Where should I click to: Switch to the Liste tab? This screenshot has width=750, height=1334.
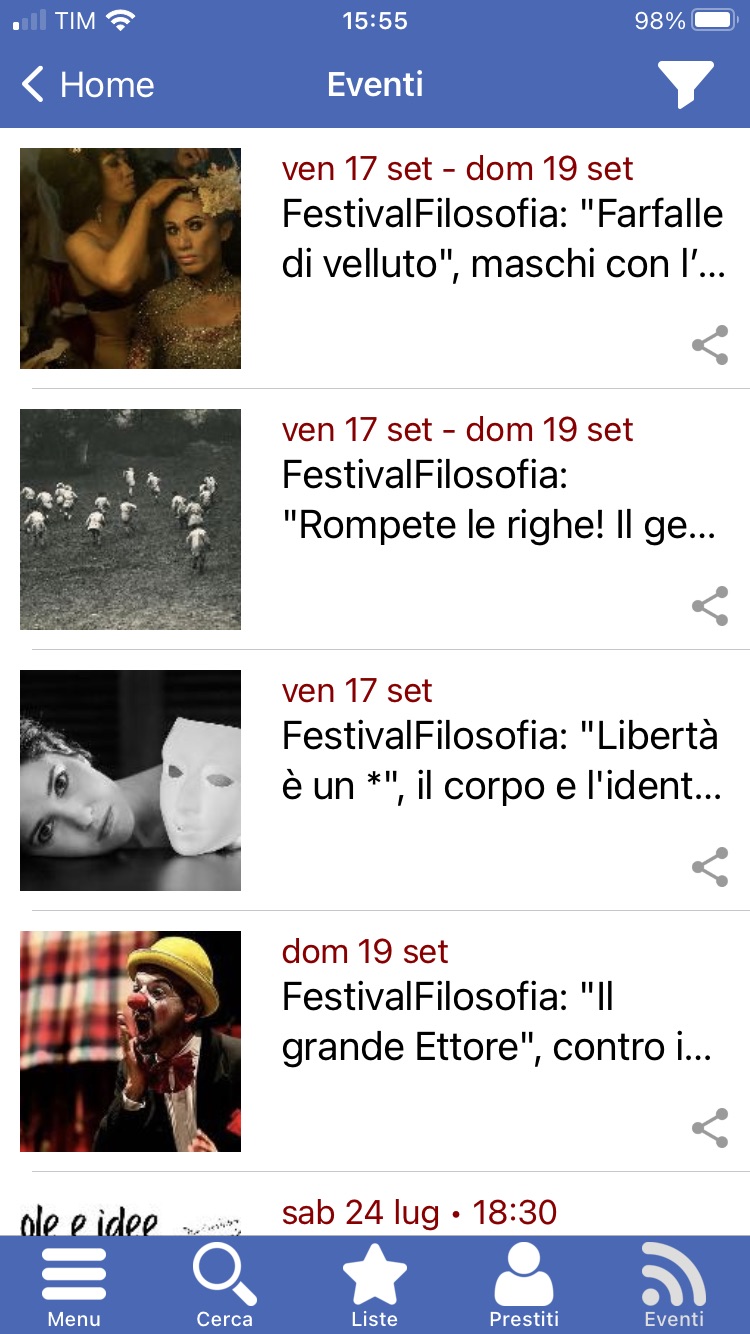pos(375,1286)
